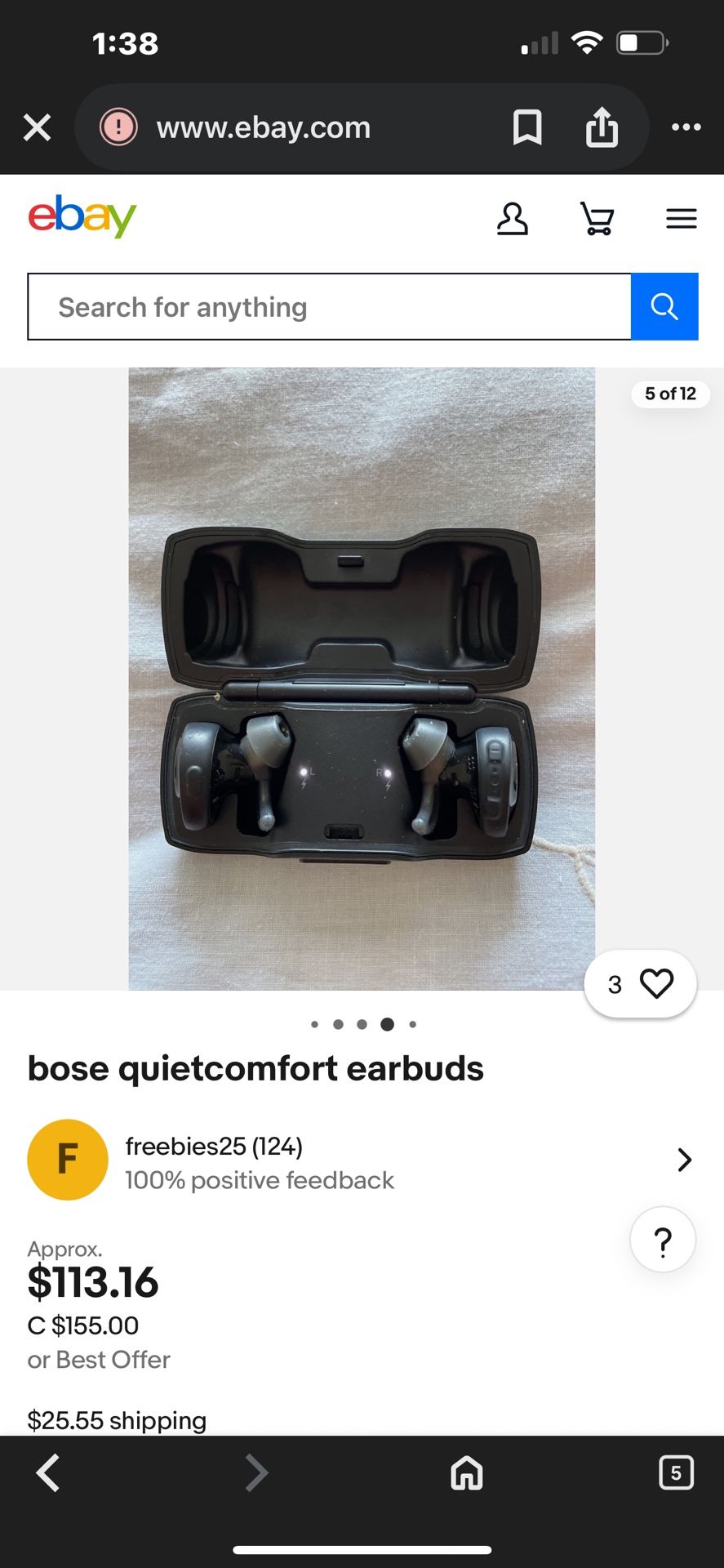The width and height of the screenshot is (724, 1568).
Task: Go to browser home screen
Action: 466,1473
